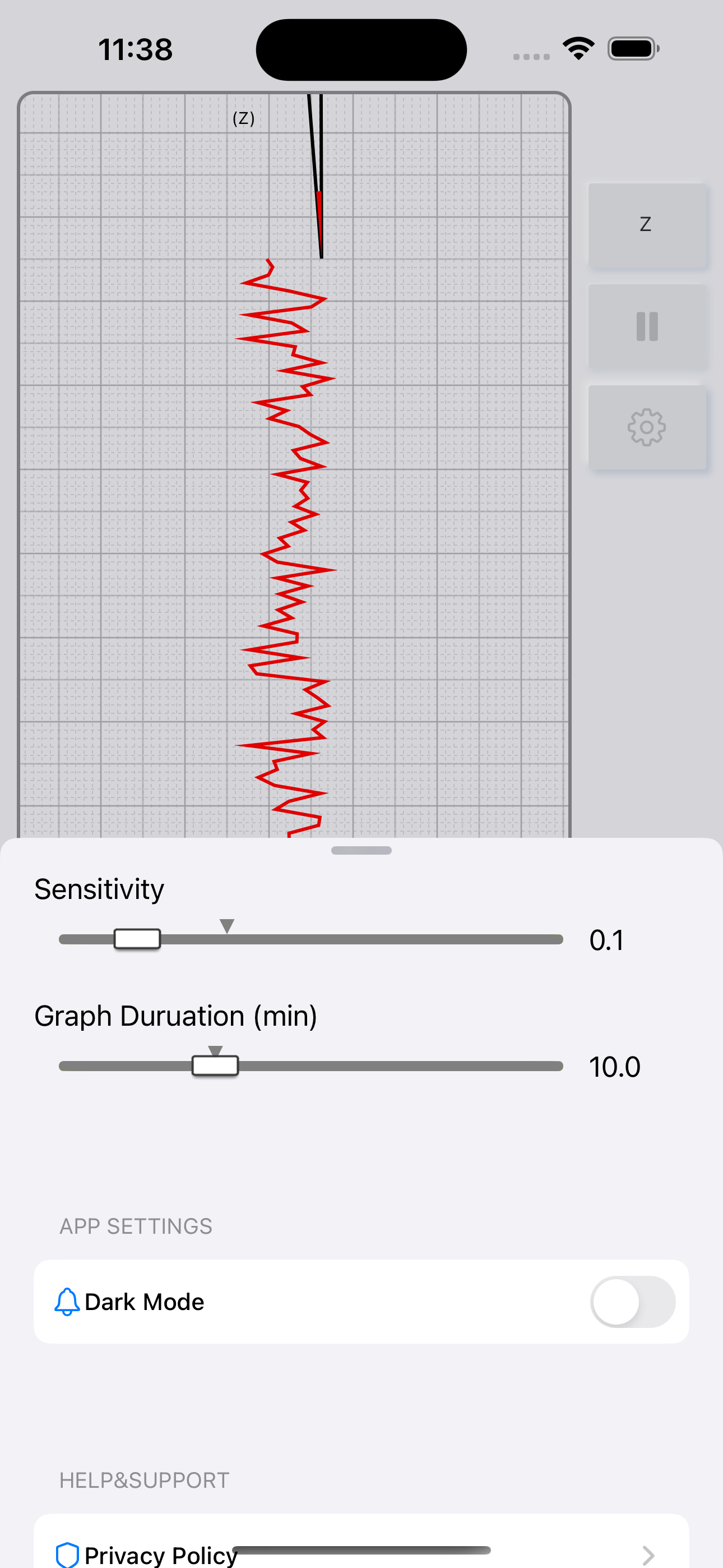Click the red seismograph needle
Screen dimensions: 723x1568
point(320,219)
